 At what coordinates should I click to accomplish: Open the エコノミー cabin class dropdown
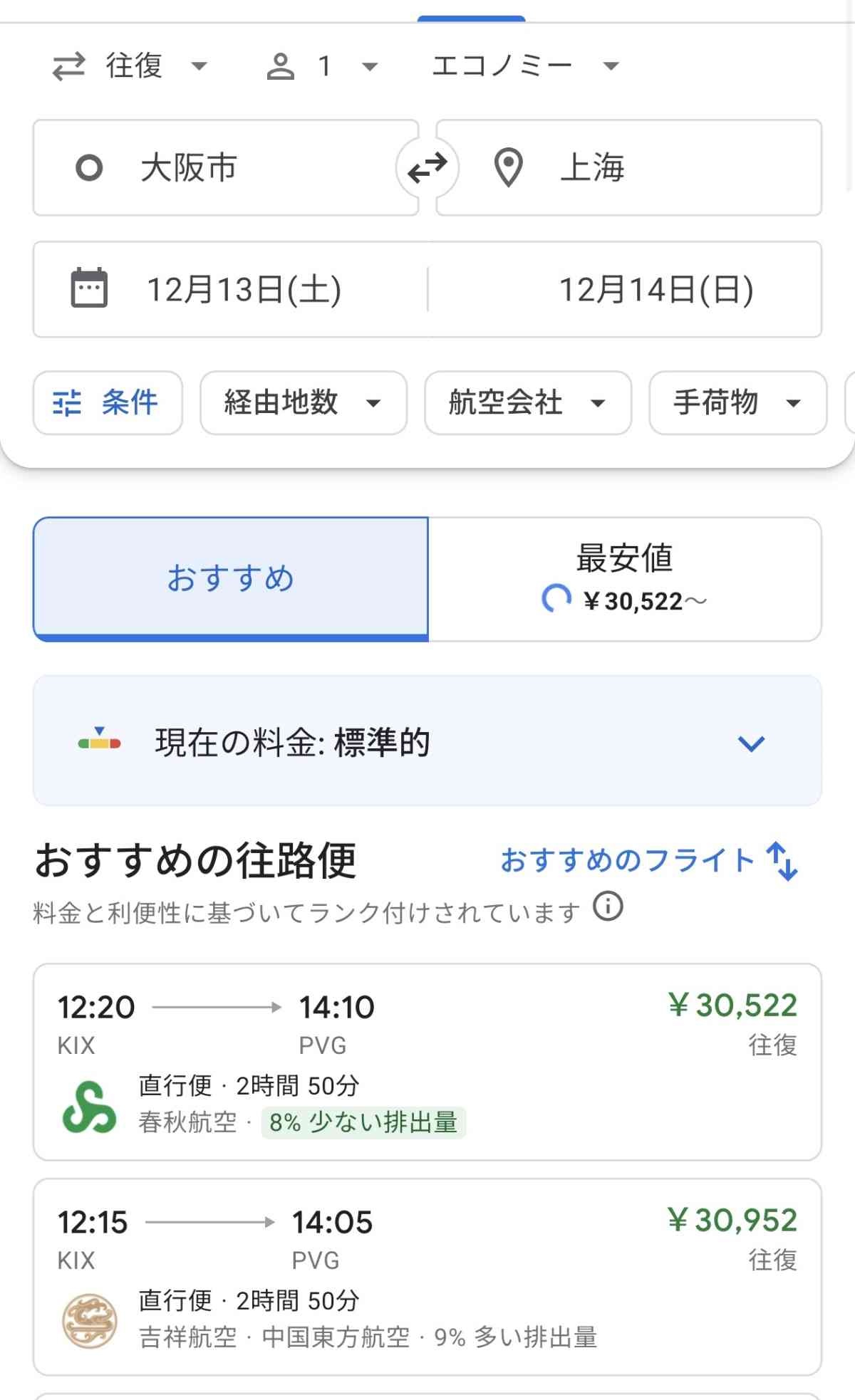525,66
